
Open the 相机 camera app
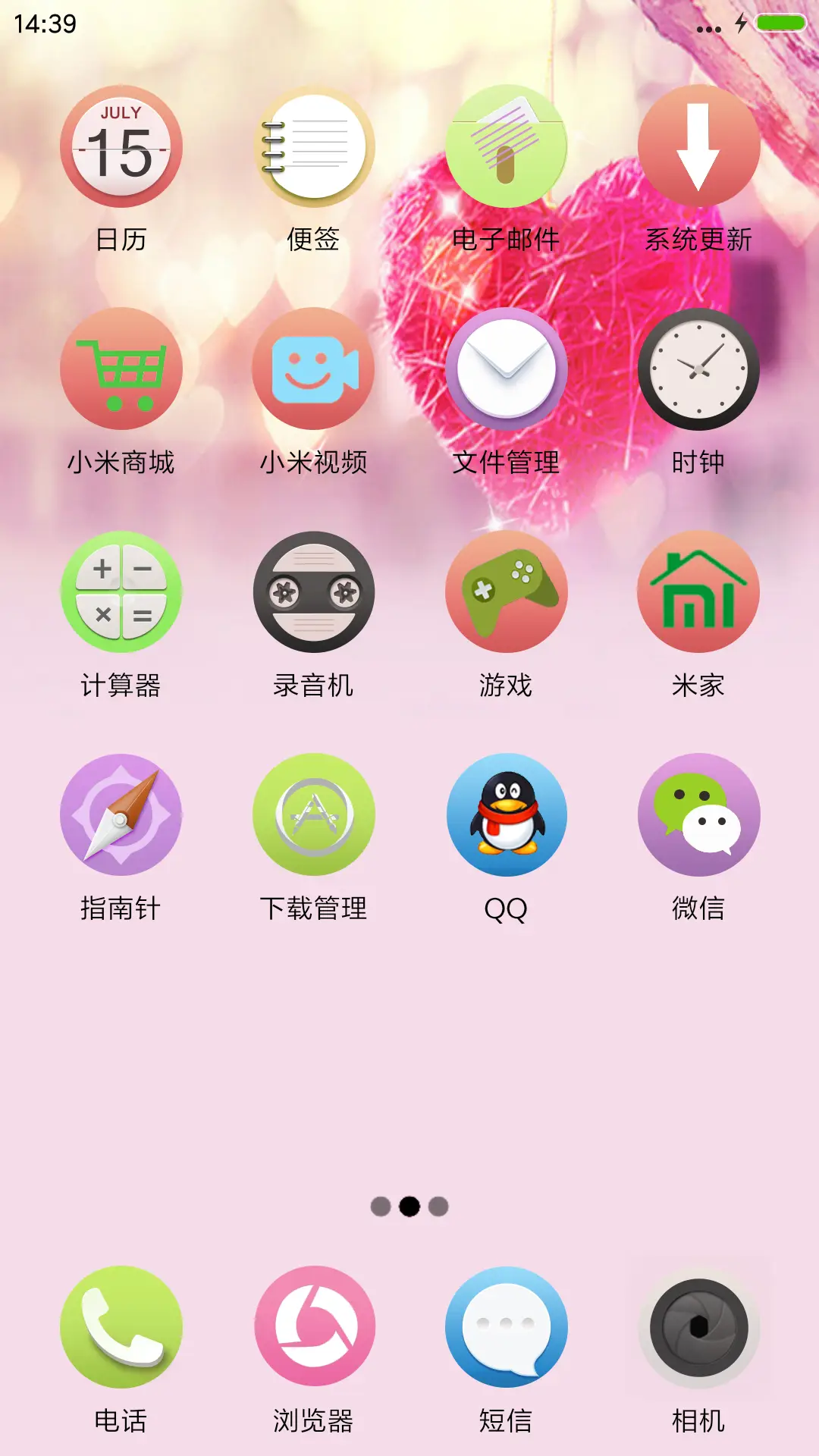[x=698, y=1325]
